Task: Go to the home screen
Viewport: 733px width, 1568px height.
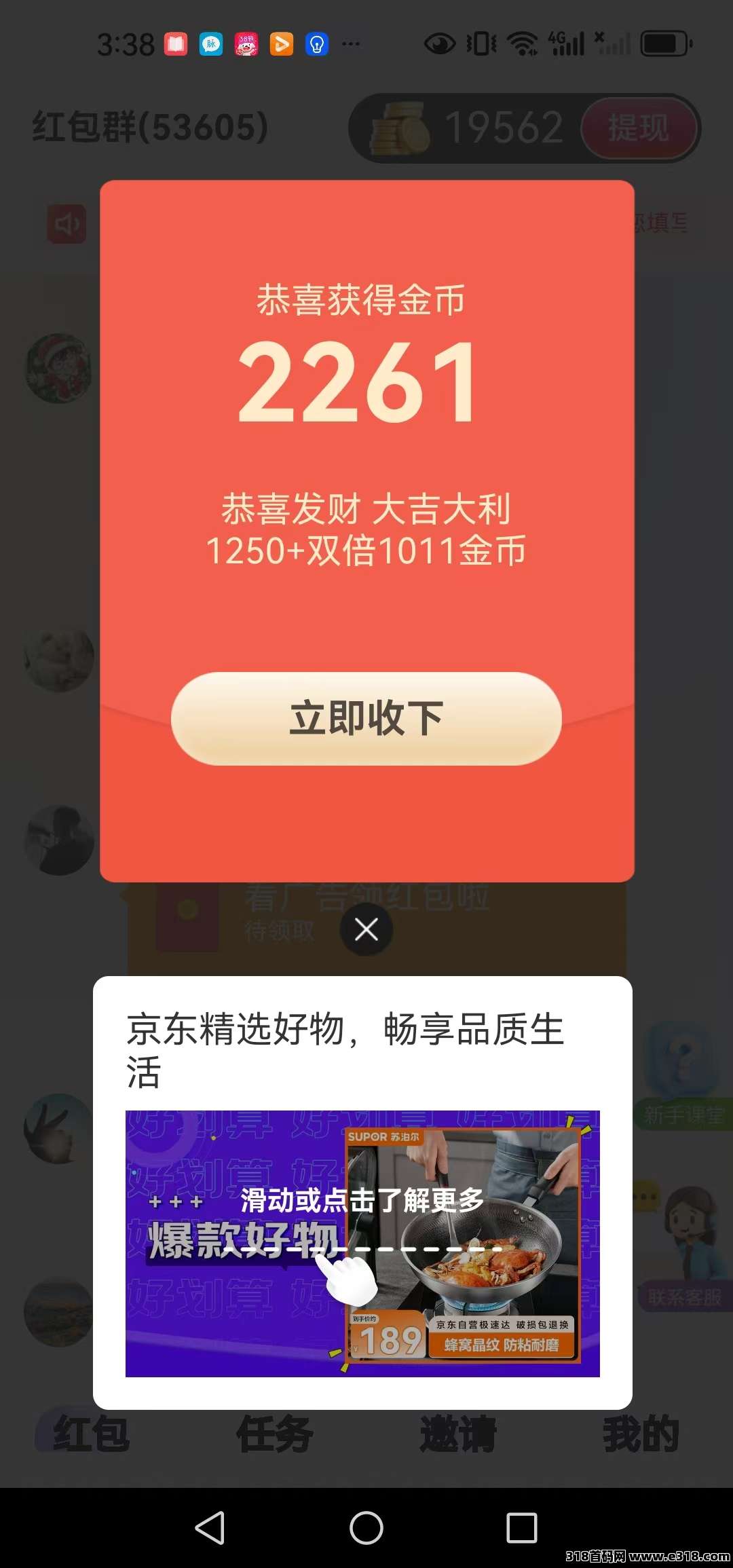Action: click(366, 1528)
